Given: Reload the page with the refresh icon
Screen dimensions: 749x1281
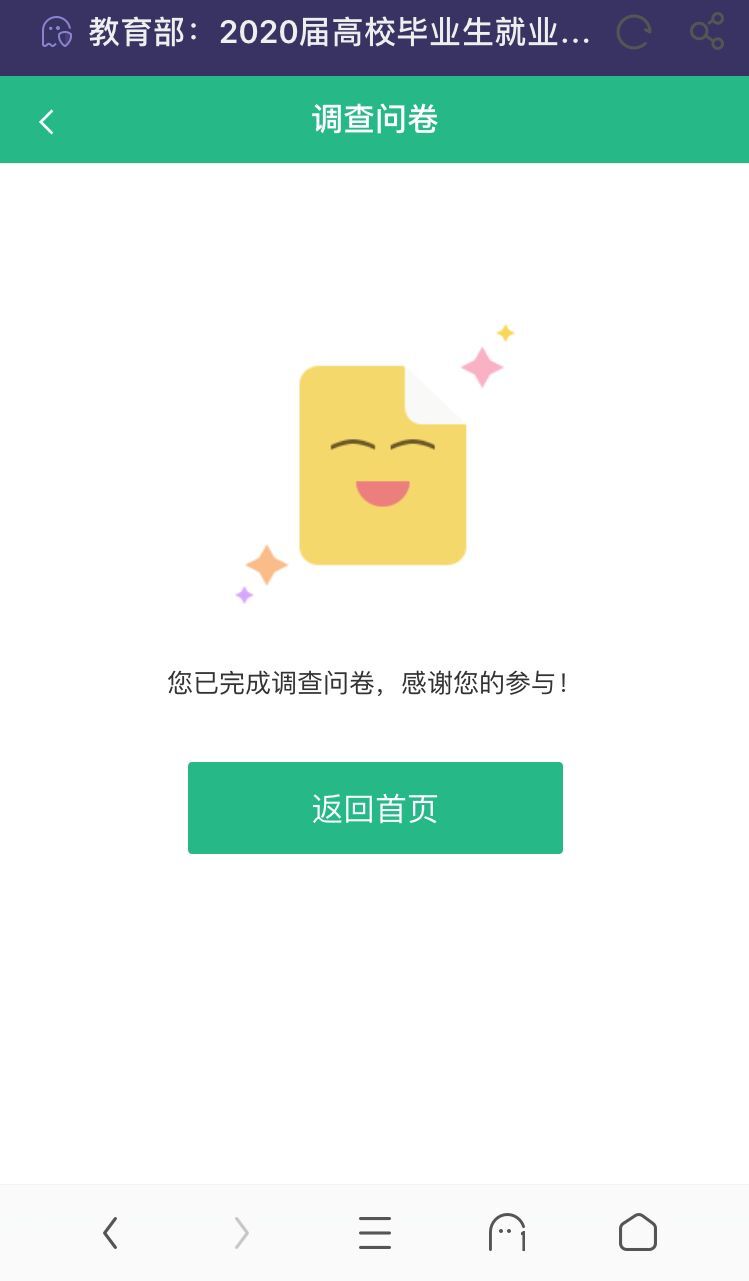Looking at the screenshot, I should pyautogui.click(x=633, y=33).
